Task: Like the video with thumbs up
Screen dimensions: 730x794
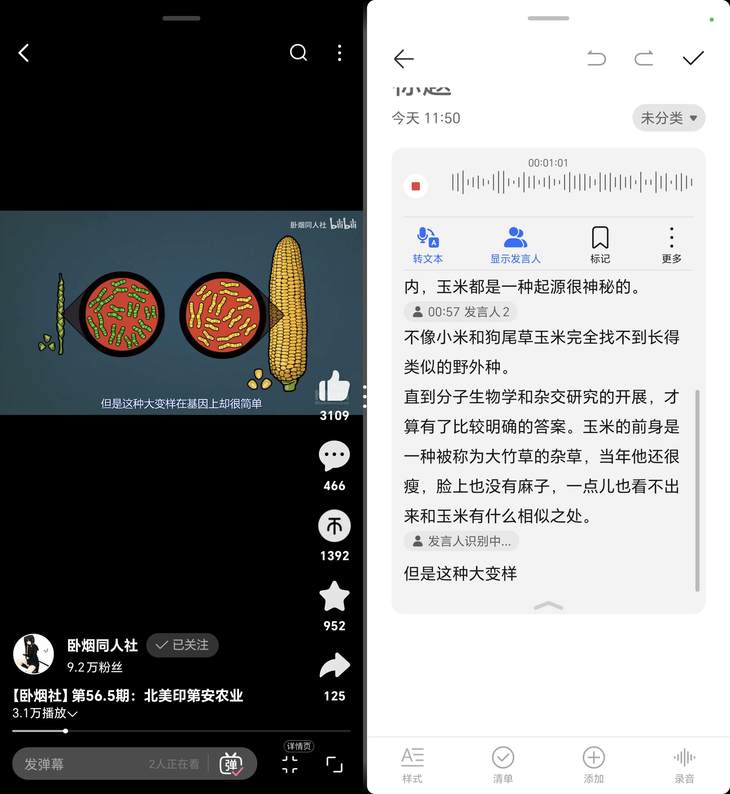Action: (x=334, y=388)
